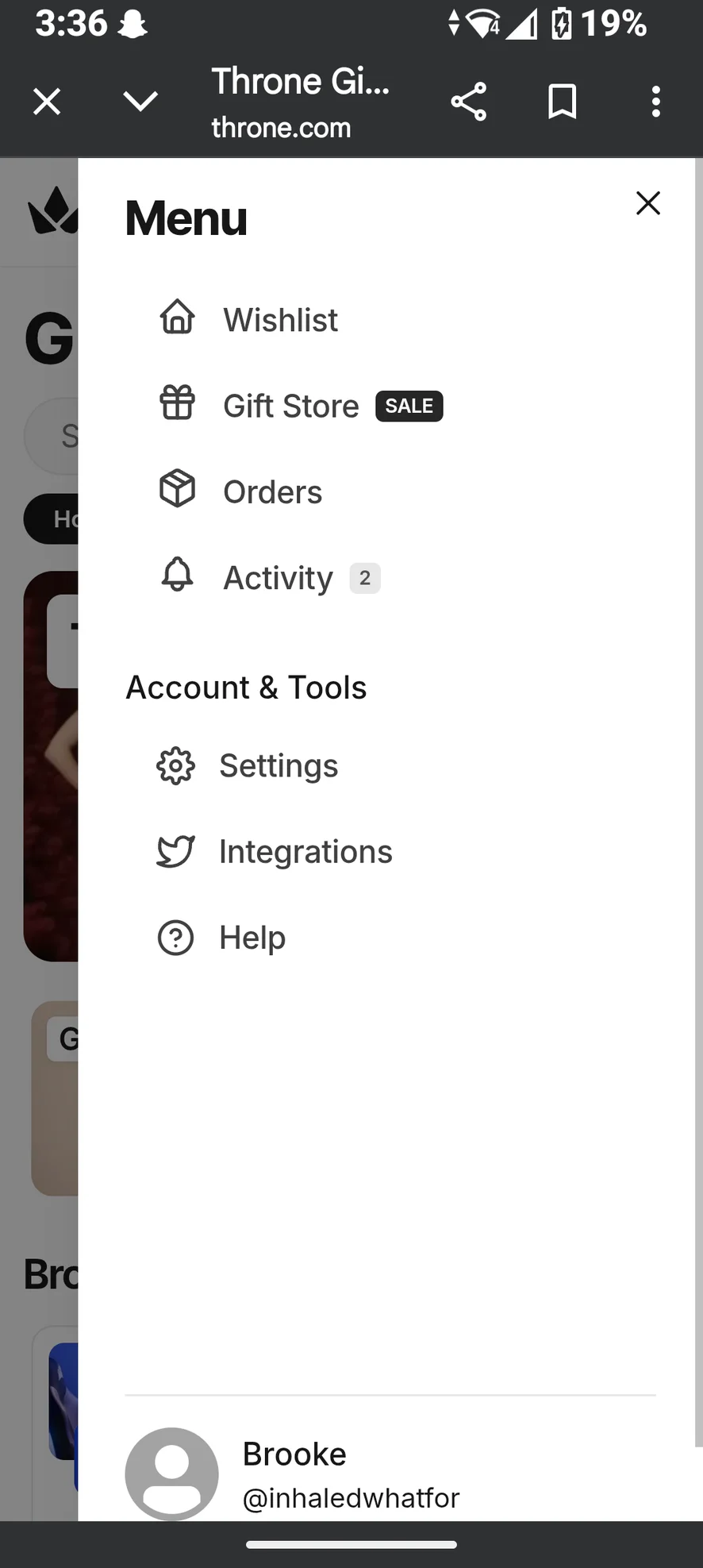Open Activity notifications

278,577
